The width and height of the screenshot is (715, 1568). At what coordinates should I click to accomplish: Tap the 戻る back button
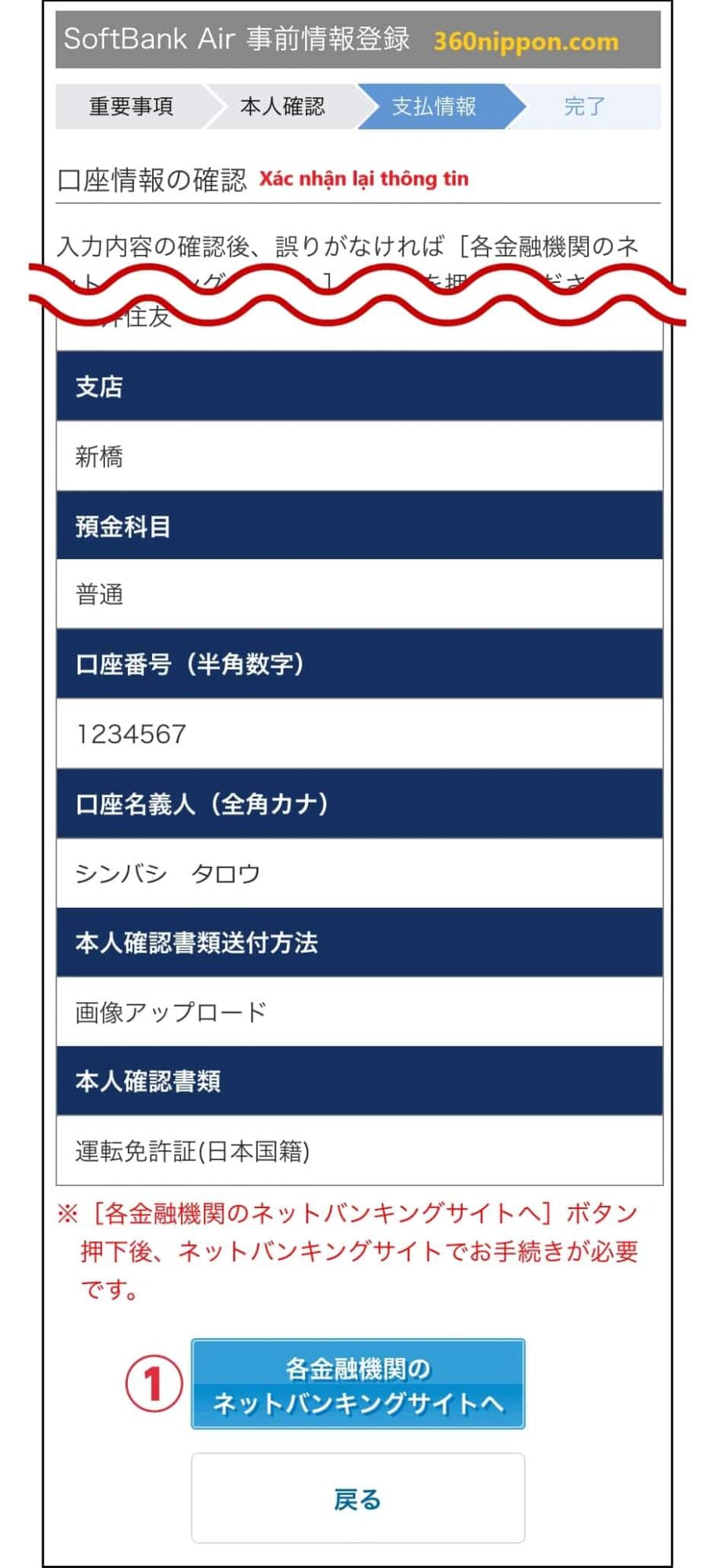(x=357, y=1498)
